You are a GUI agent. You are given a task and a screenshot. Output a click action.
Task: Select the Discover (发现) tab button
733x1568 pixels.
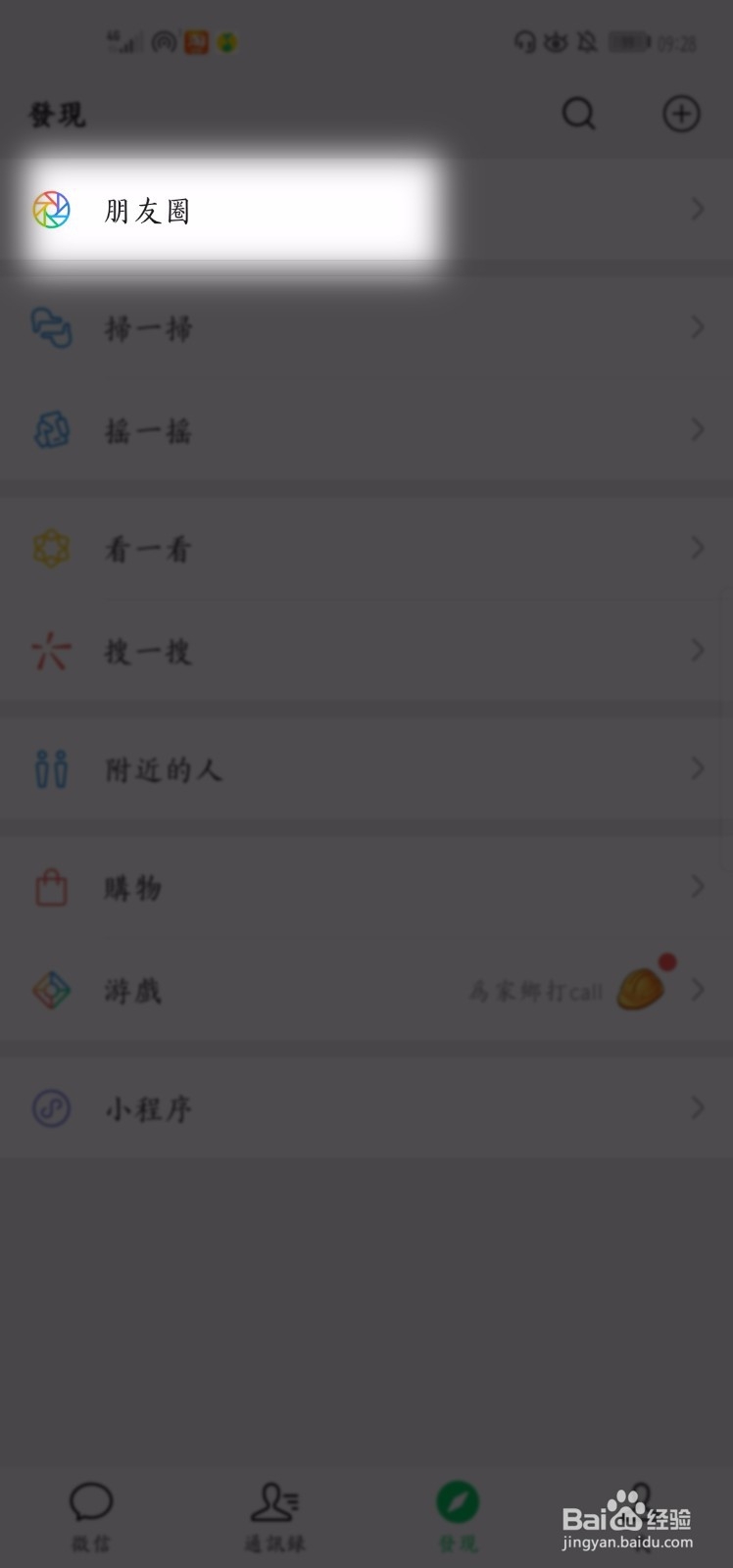click(458, 1514)
